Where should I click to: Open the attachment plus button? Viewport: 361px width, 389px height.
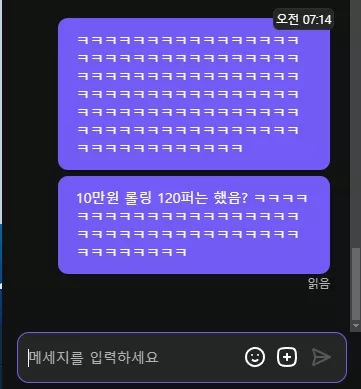pyautogui.click(x=287, y=357)
